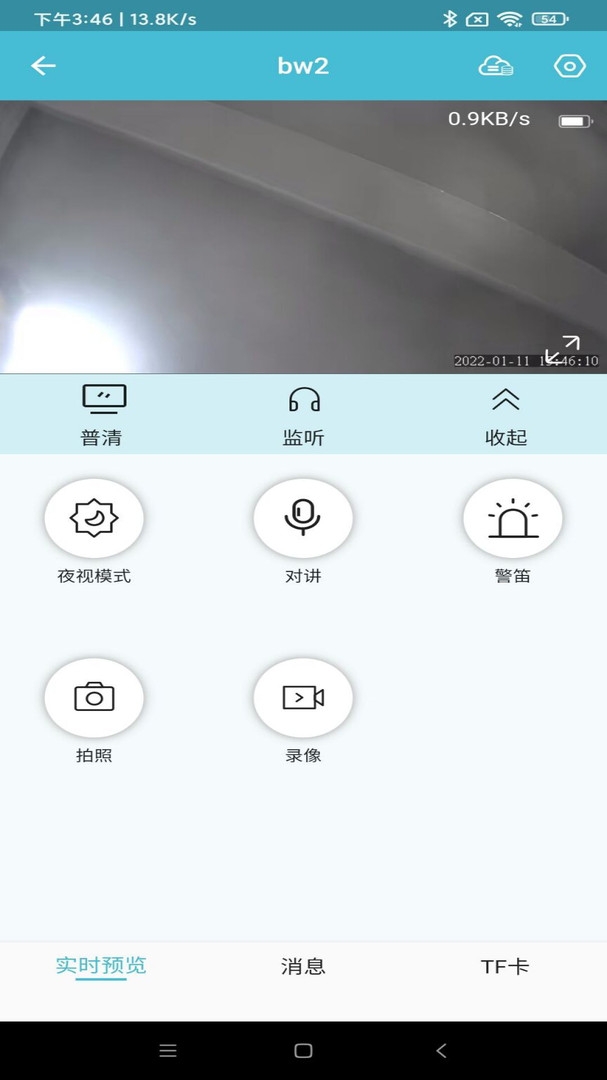Expand the live video to fullscreen

pyautogui.click(x=562, y=349)
